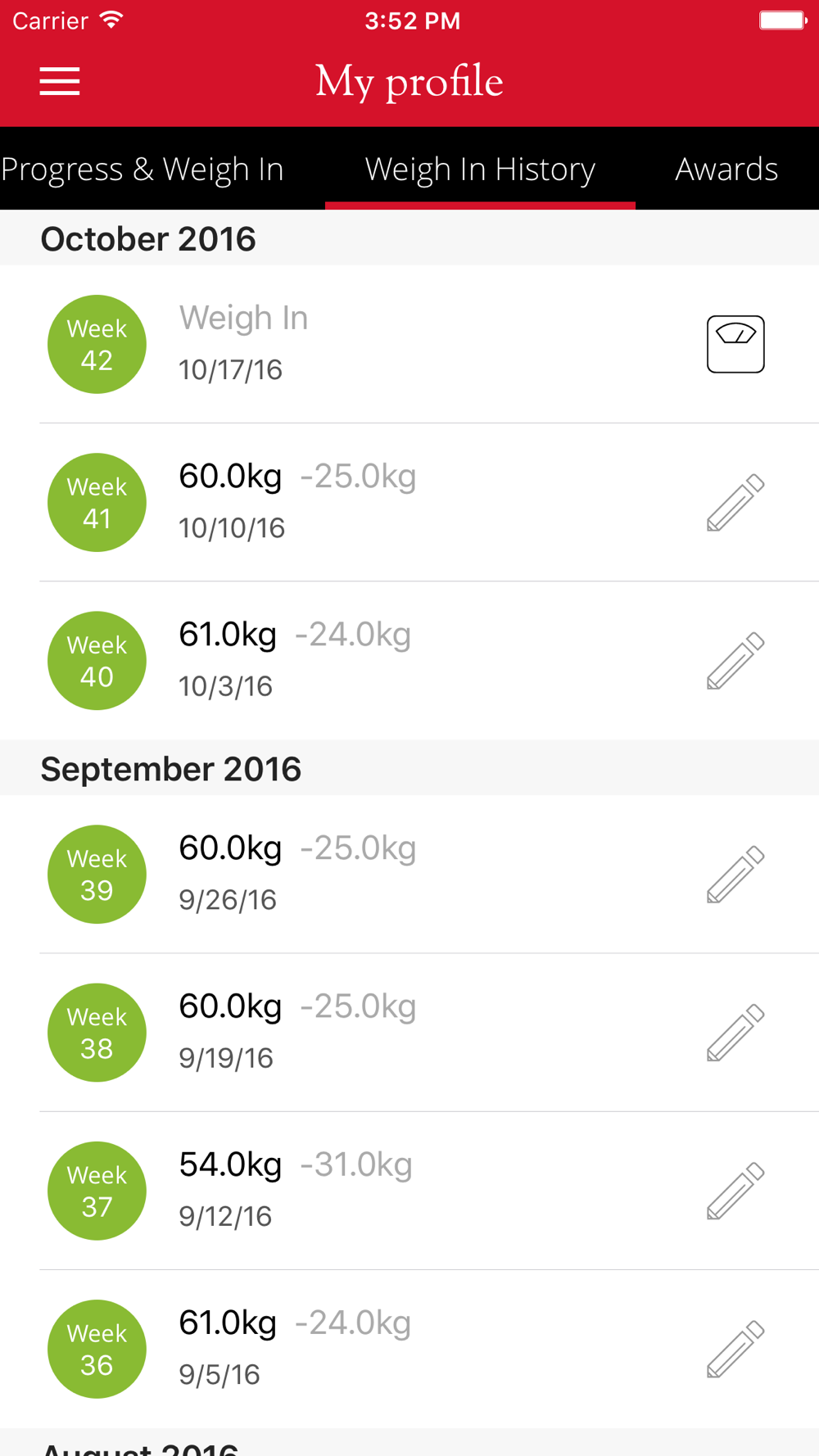Open Week 42 Weigh In row
Image resolution: width=819 pixels, height=1456 pixels.
coord(409,344)
